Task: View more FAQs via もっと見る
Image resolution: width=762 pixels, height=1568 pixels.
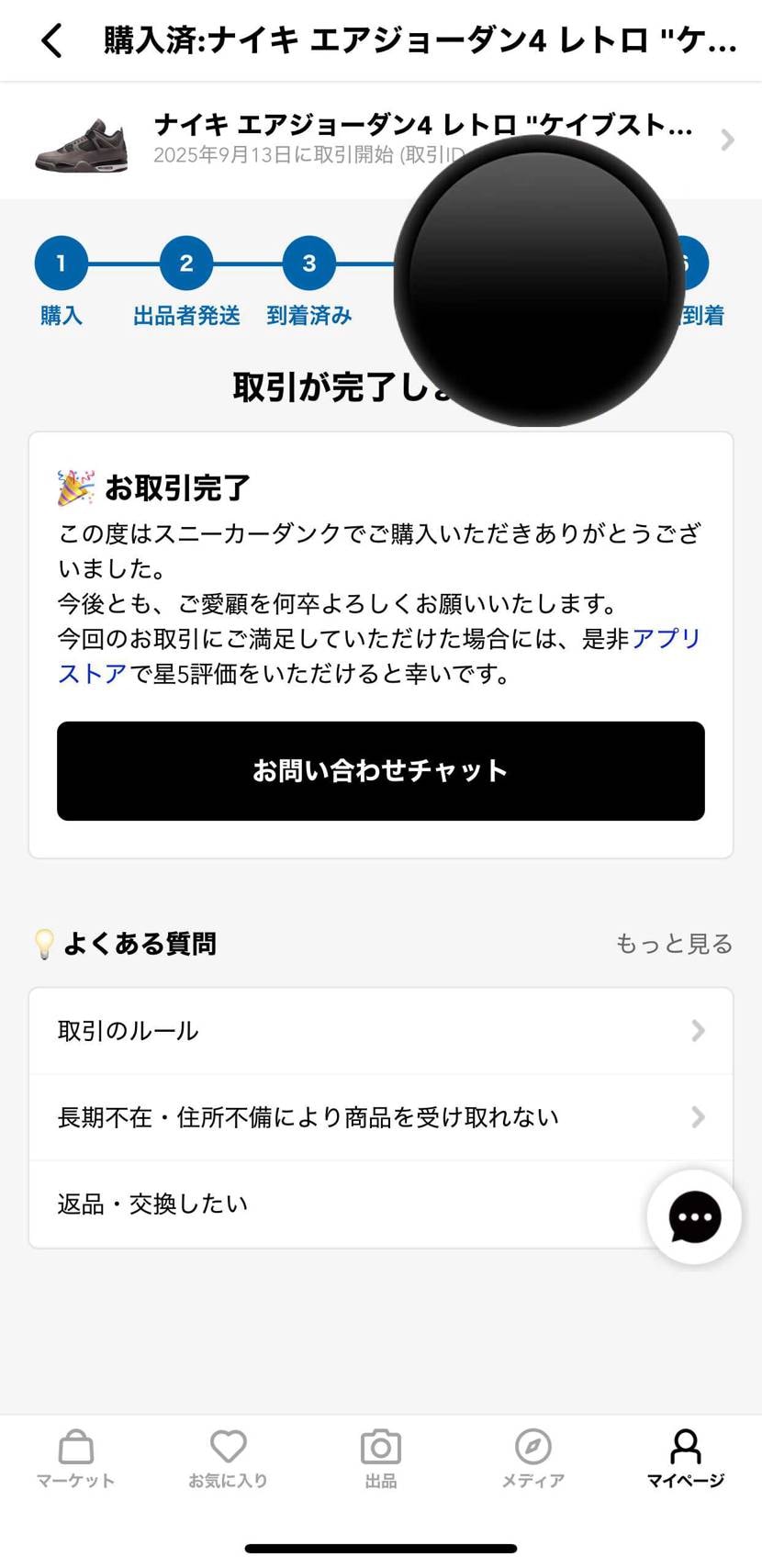Action: click(x=673, y=944)
